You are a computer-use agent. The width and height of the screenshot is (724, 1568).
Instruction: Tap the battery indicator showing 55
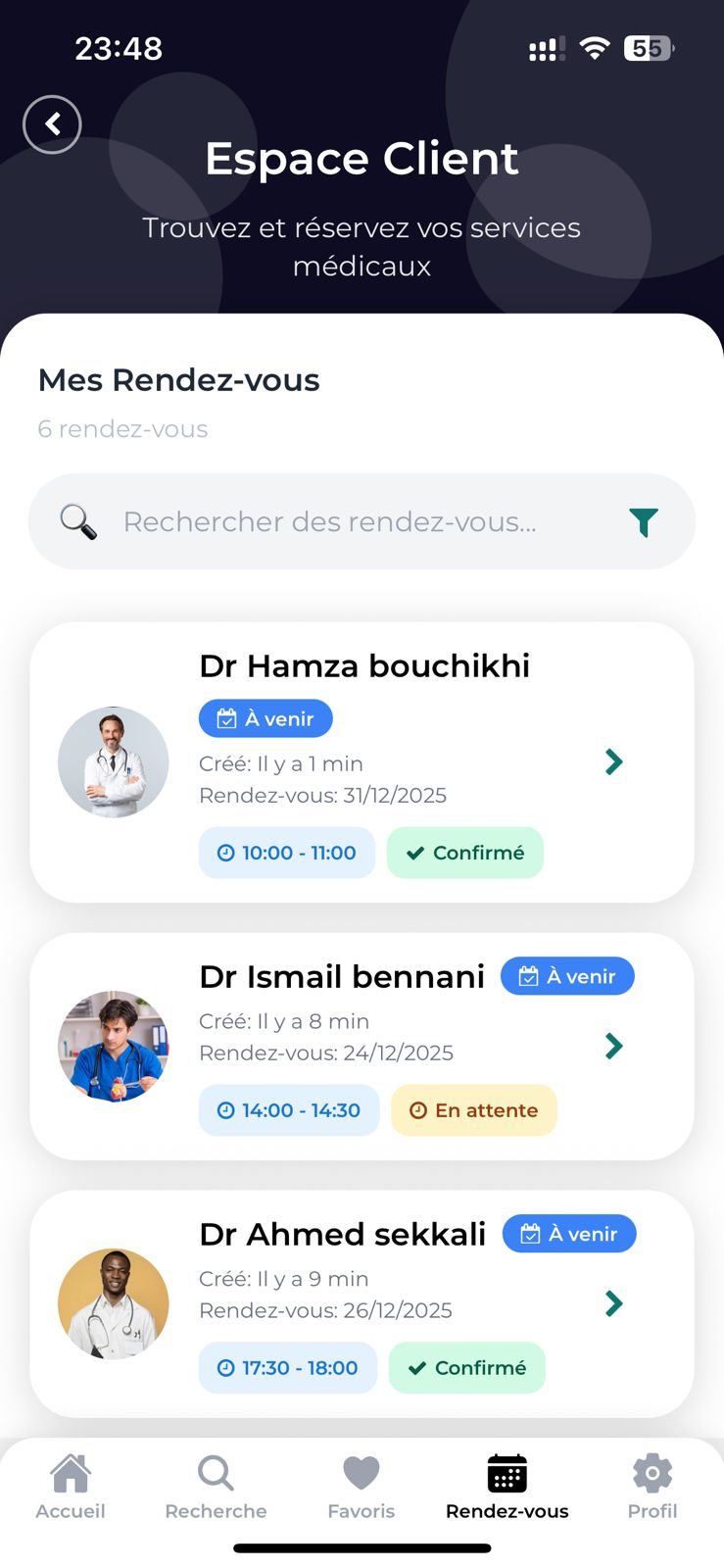tap(647, 48)
